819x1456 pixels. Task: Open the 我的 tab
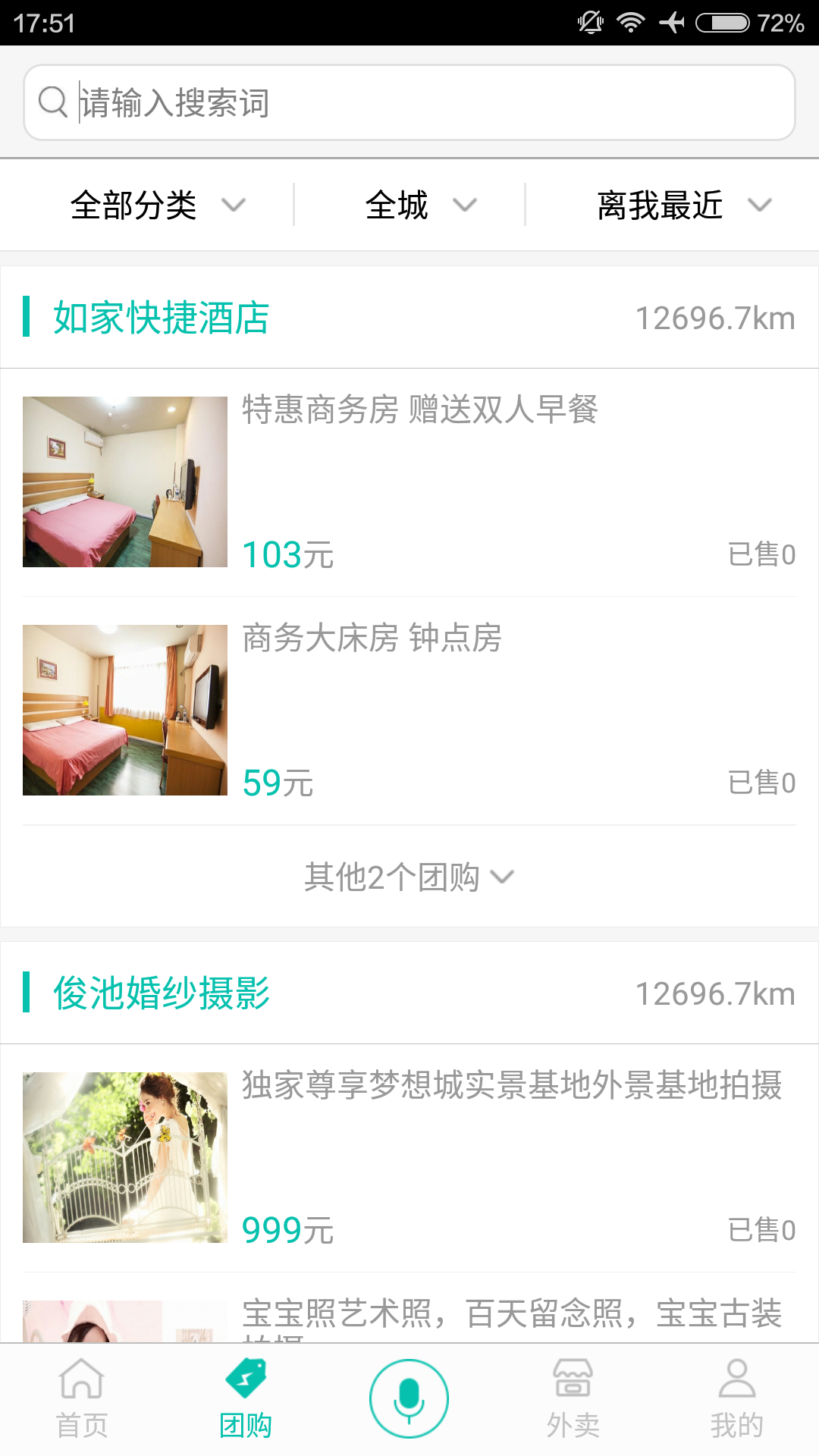point(736,1399)
